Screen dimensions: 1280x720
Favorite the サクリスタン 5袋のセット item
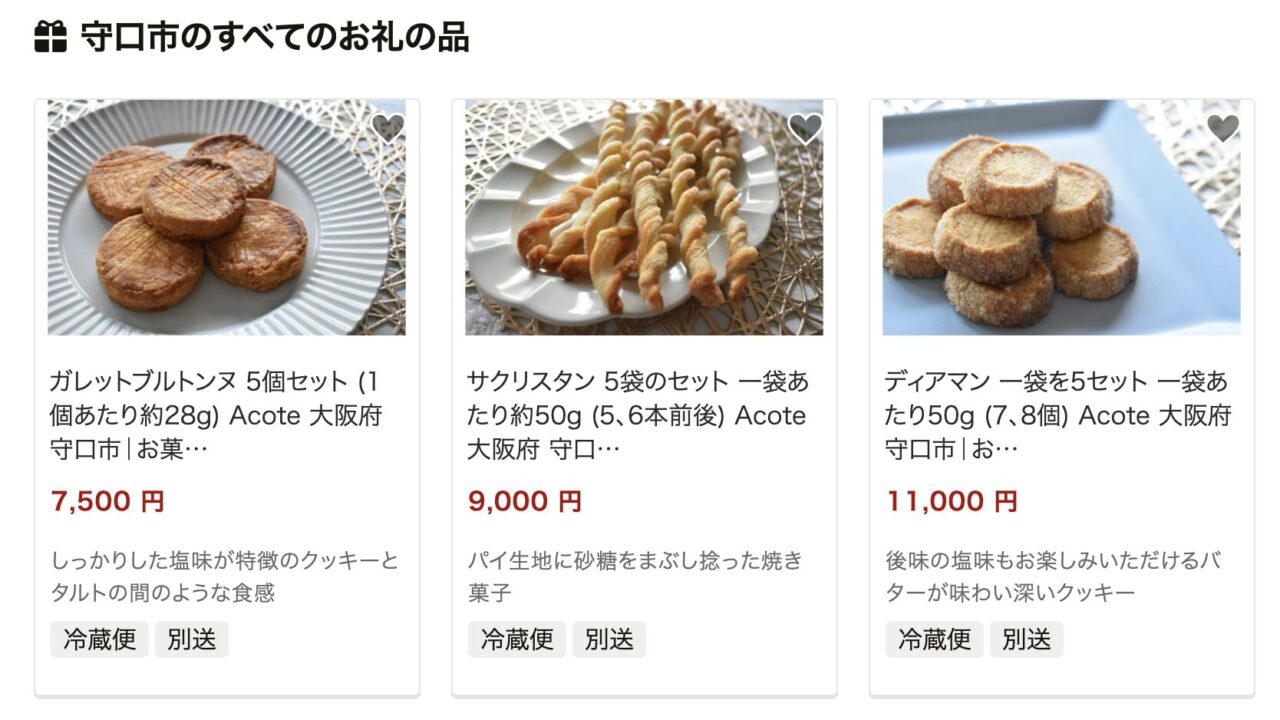(x=804, y=128)
